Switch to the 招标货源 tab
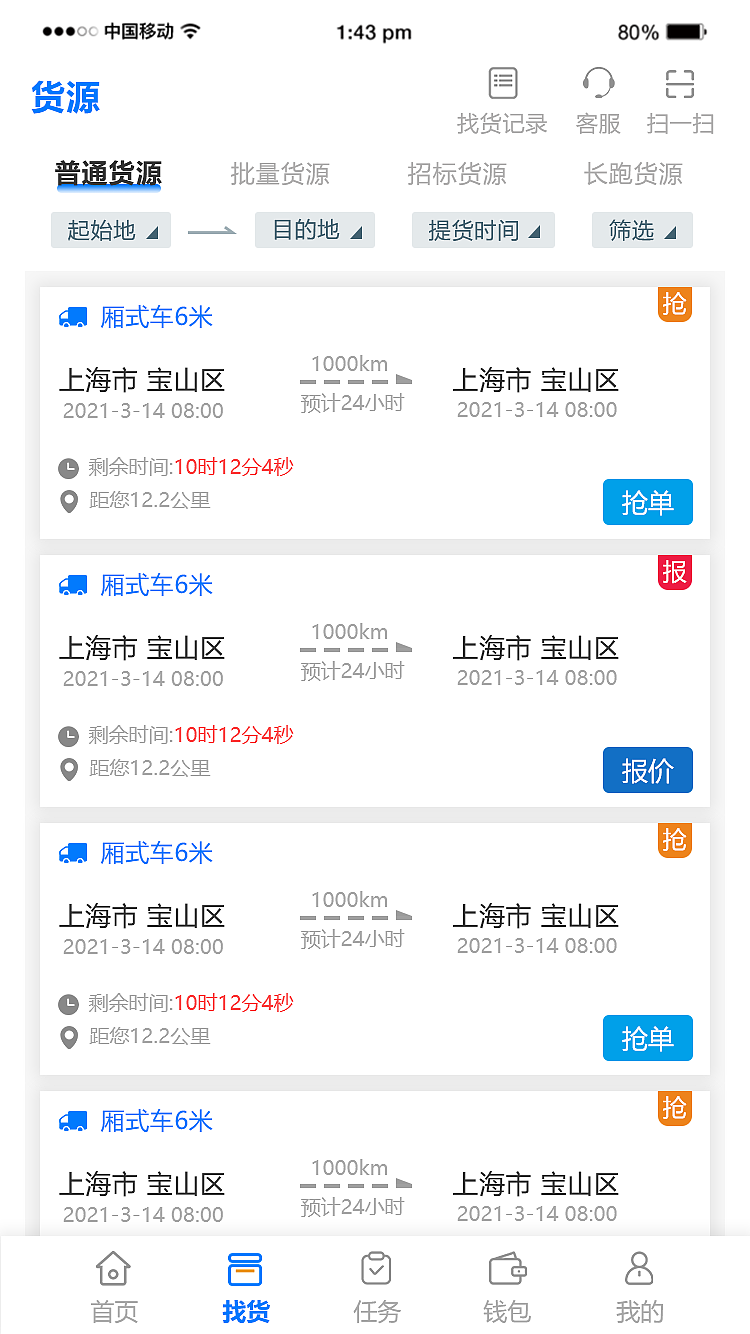The height and width of the screenshot is (1334, 750). [457, 172]
